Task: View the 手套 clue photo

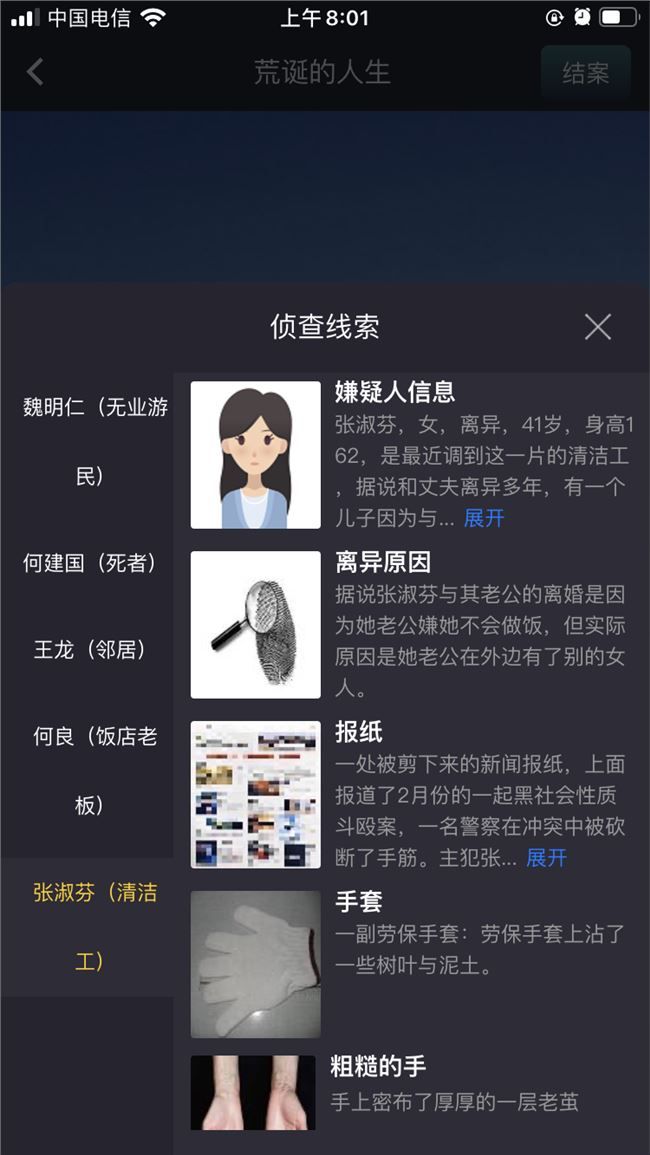Action: click(x=256, y=965)
